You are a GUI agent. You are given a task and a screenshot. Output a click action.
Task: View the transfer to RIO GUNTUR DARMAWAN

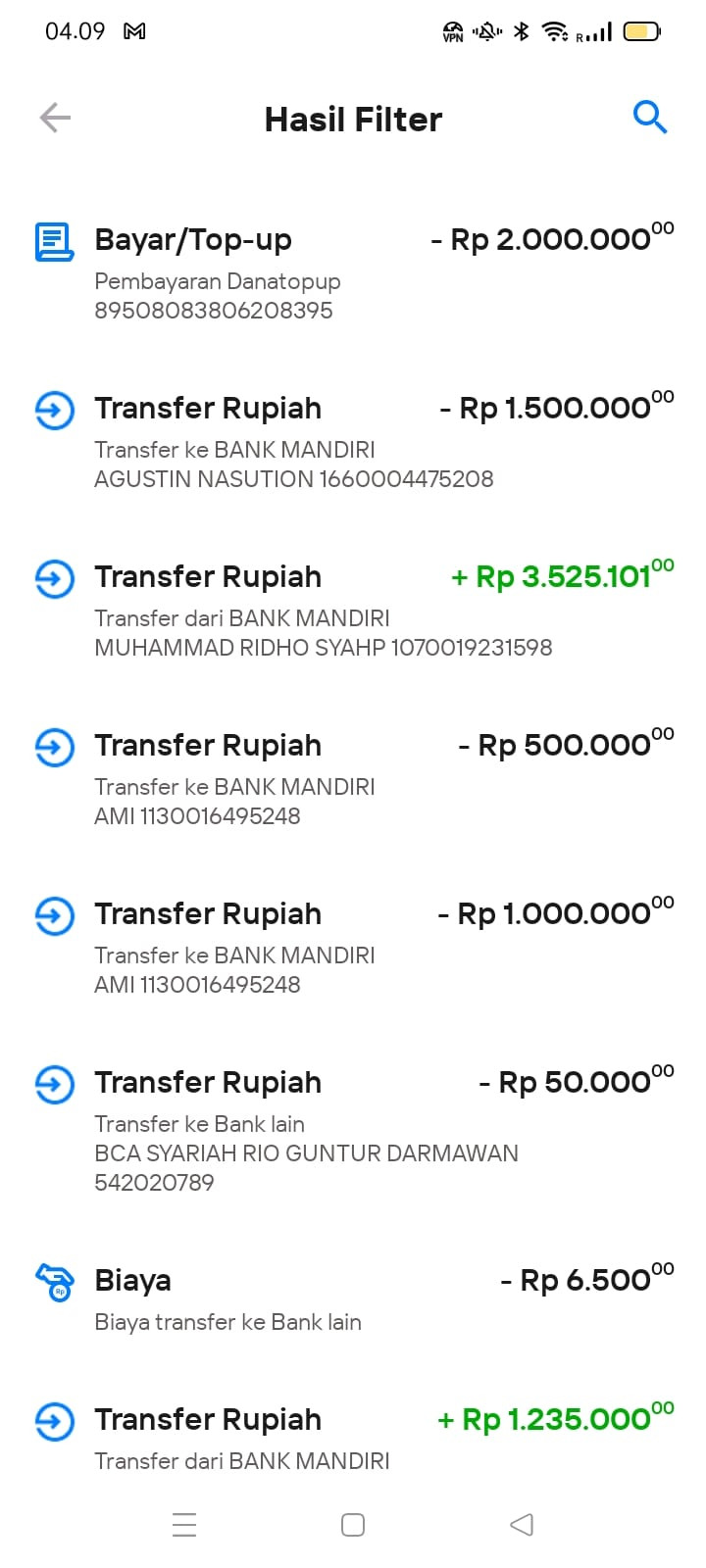353,1129
